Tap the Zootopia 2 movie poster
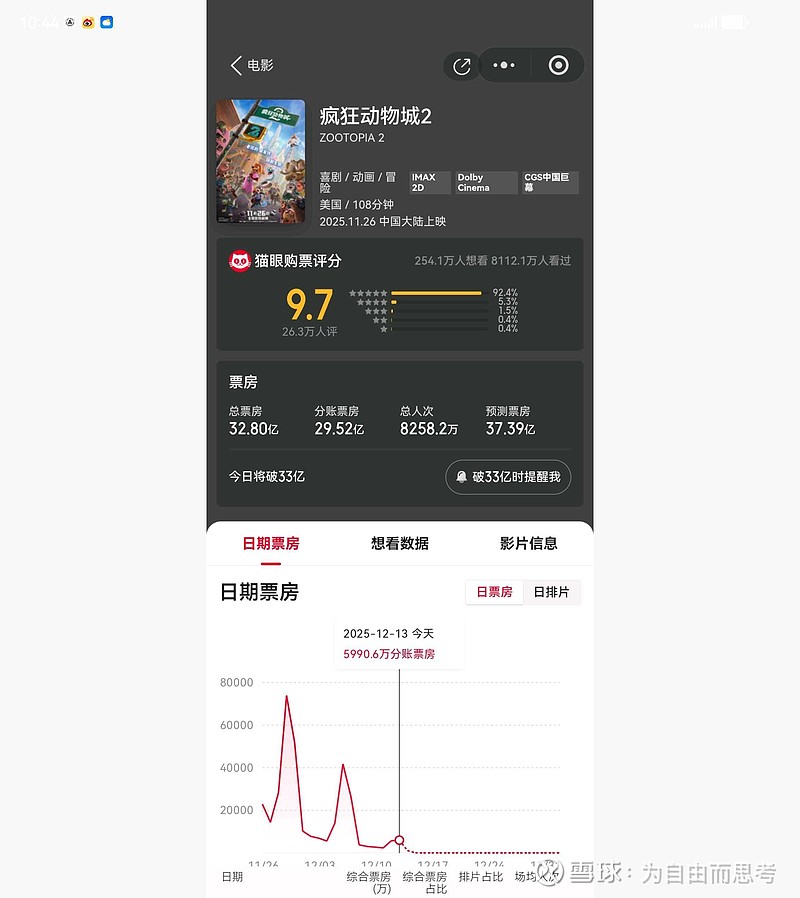This screenshot has height=898, width=800. tap(261, 161)
